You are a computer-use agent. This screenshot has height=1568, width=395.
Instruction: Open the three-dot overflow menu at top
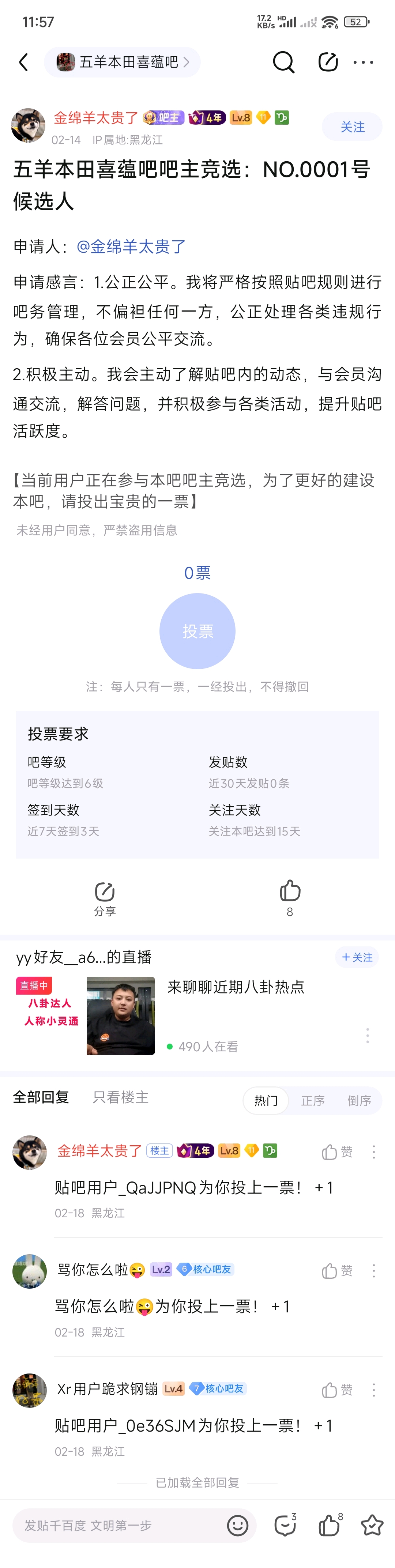pyautogui.click(x=363, y=62)
